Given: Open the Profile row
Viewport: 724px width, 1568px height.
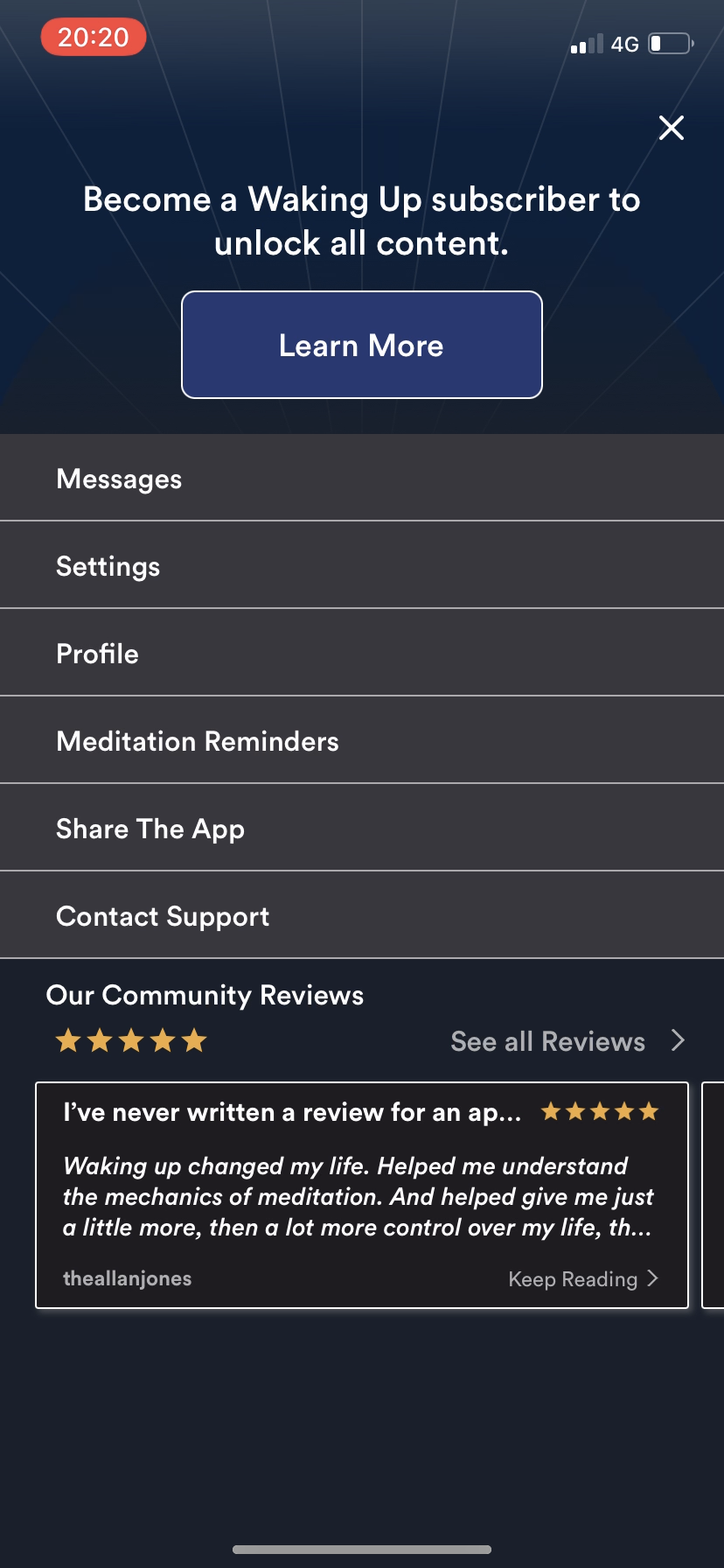Looking at the screenshot, I should (362, 654).
